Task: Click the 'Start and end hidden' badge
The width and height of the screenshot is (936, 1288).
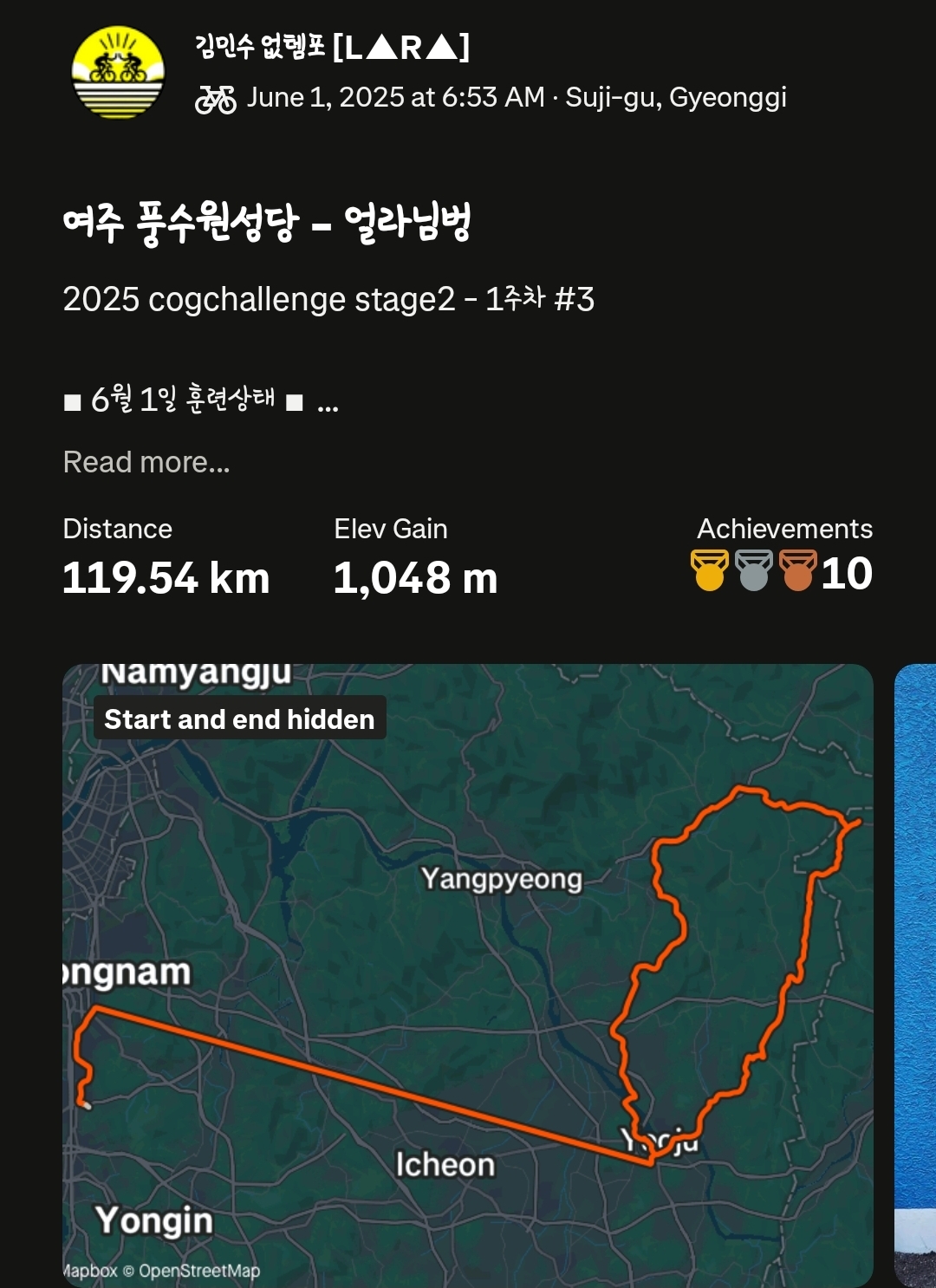Action: click(x=237, y=718)
